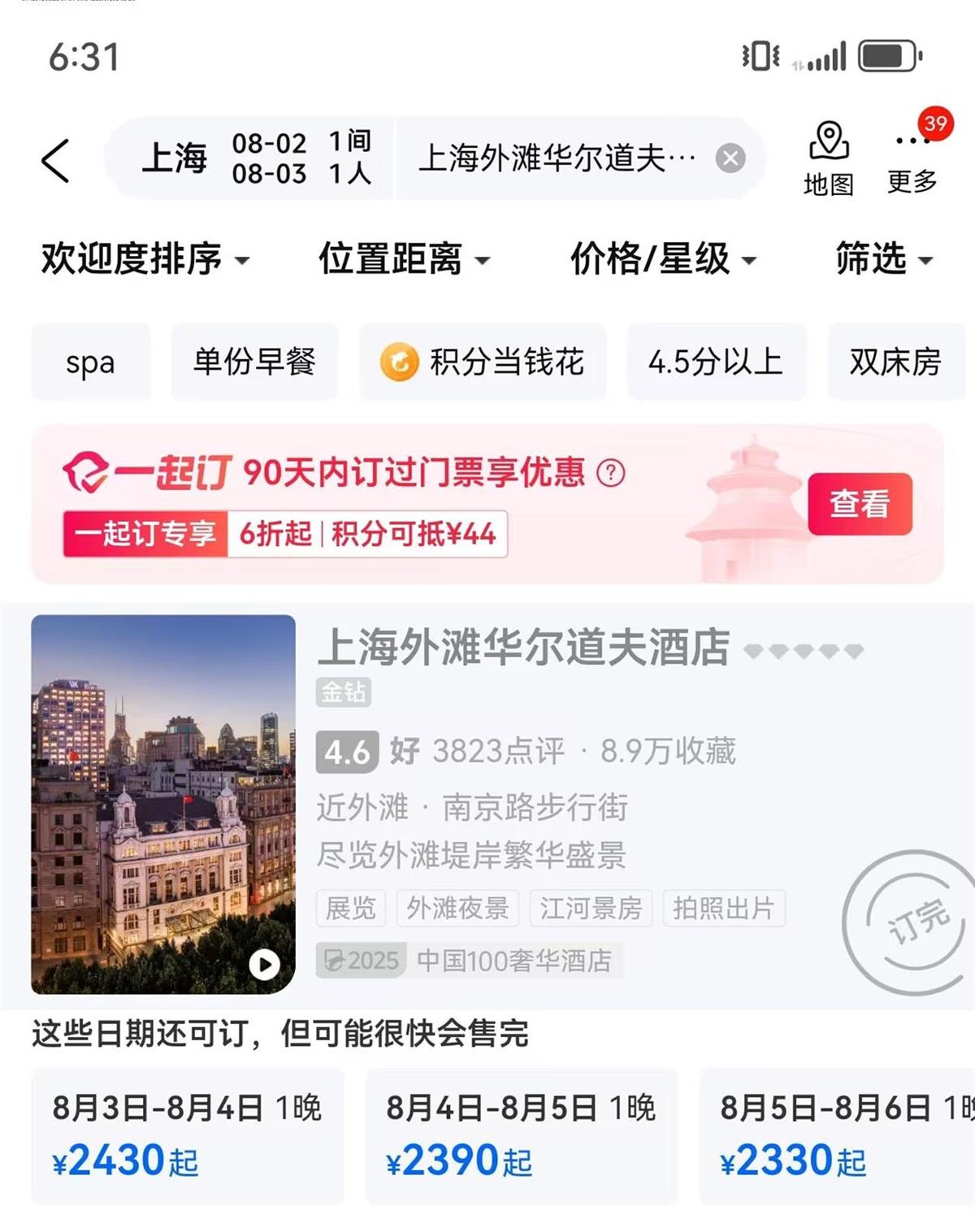Screen dimensions: 975x1232
Task: Expand the 欢迎度排序 sort dropdown
Action: (x=145, y=260)
